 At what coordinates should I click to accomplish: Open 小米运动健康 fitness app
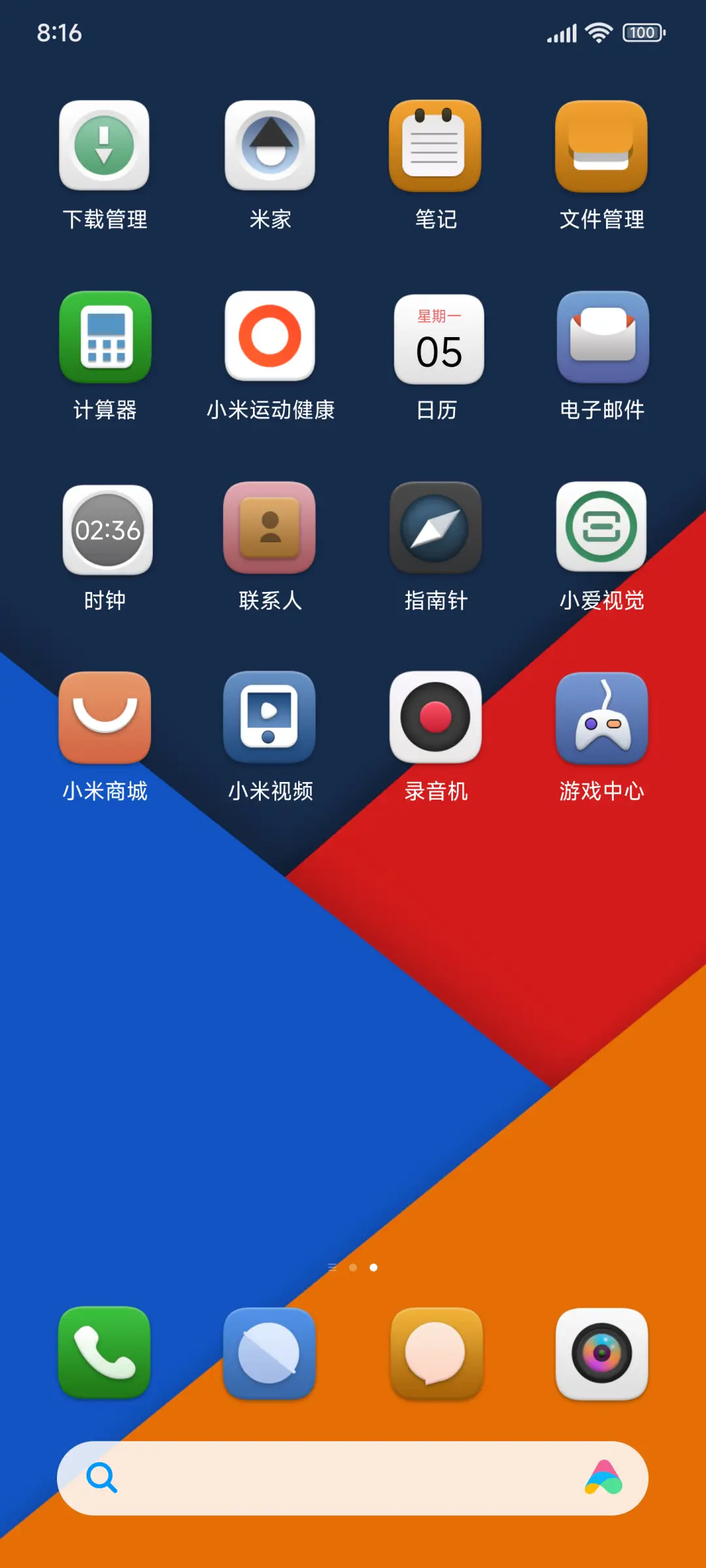(x=270, y=337)
